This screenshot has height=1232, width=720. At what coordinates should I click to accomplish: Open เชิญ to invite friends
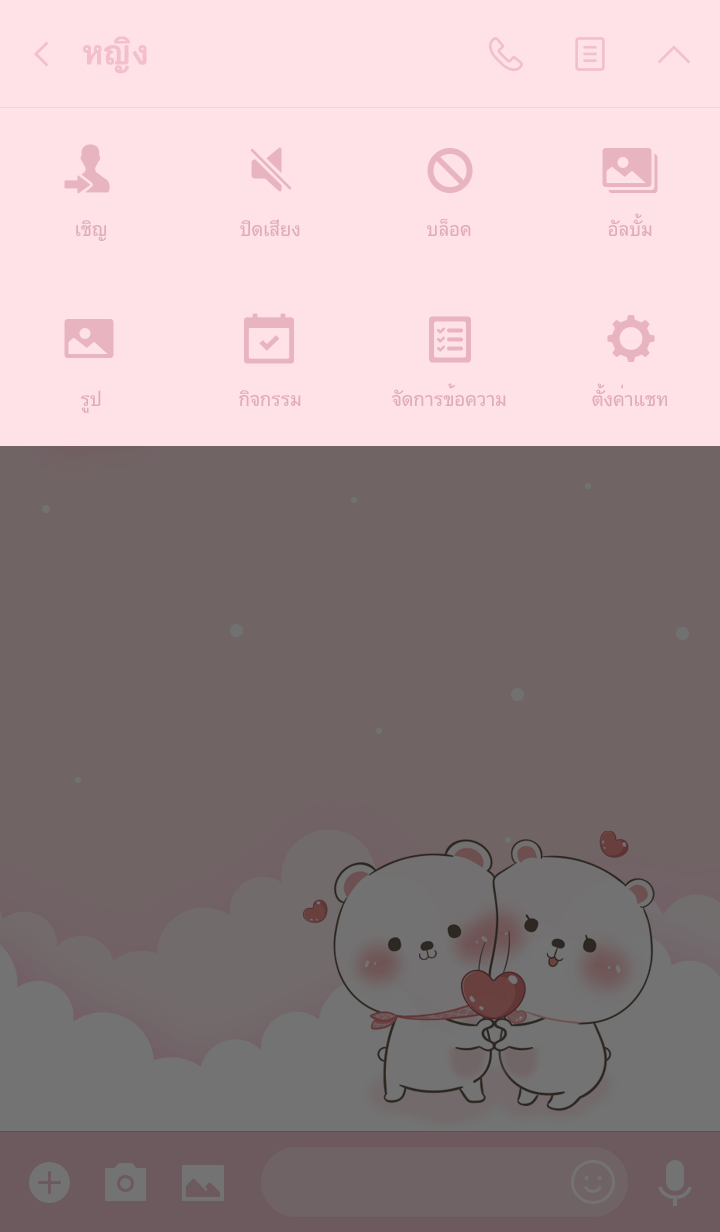click(x=90, y=191)
